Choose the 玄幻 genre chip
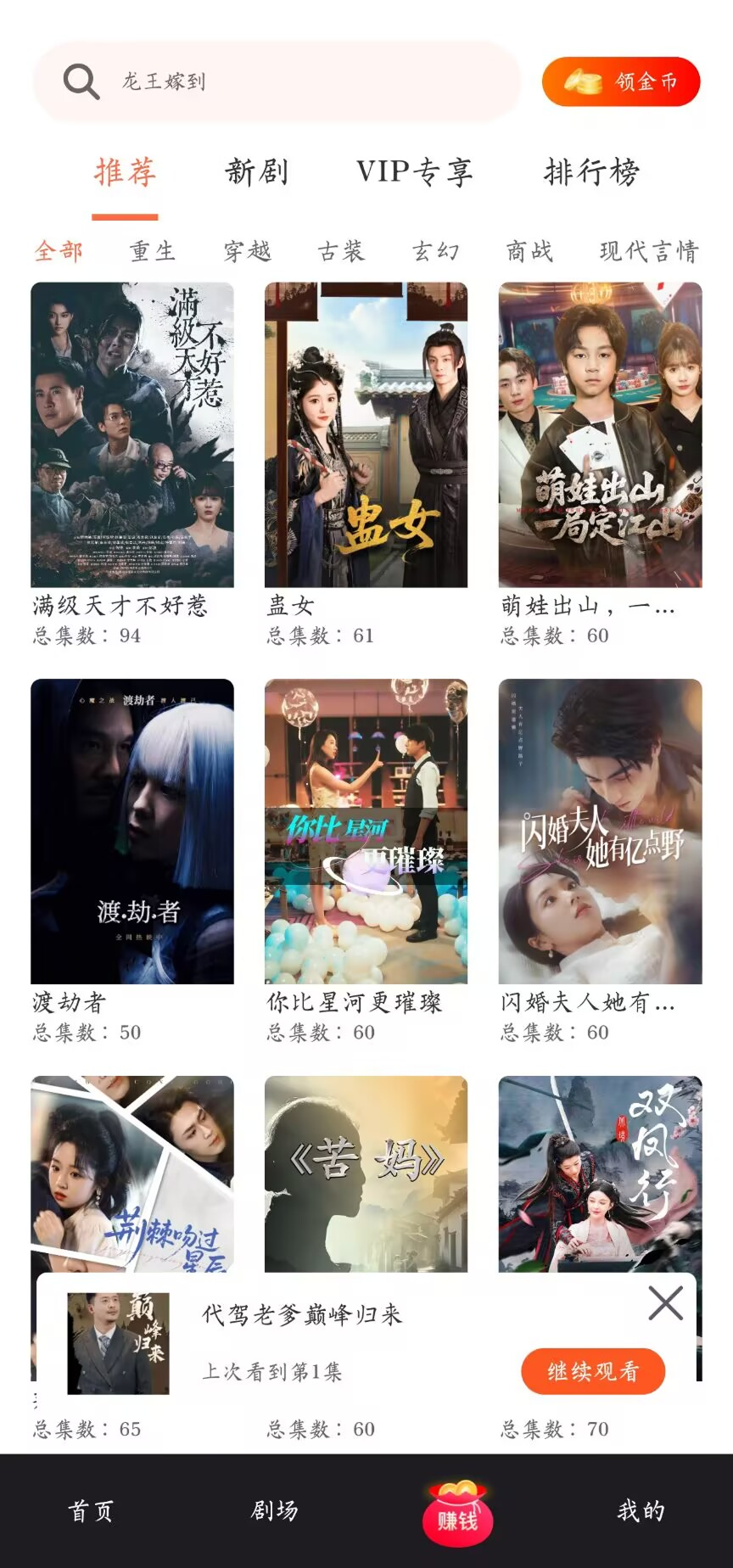733x1568 pixels. (435, 251)
